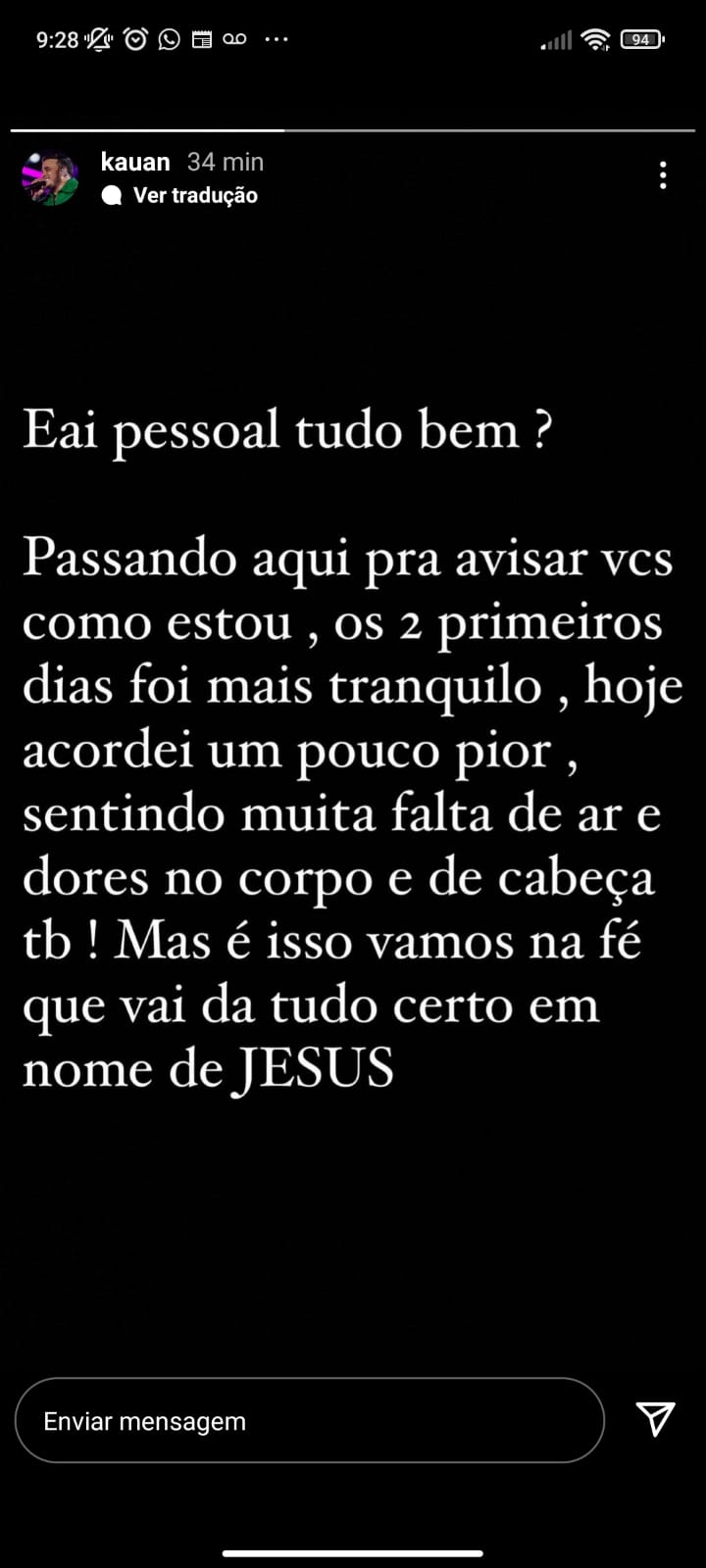Share story via paper plane icon
706x1568 pixels.
655,1418
